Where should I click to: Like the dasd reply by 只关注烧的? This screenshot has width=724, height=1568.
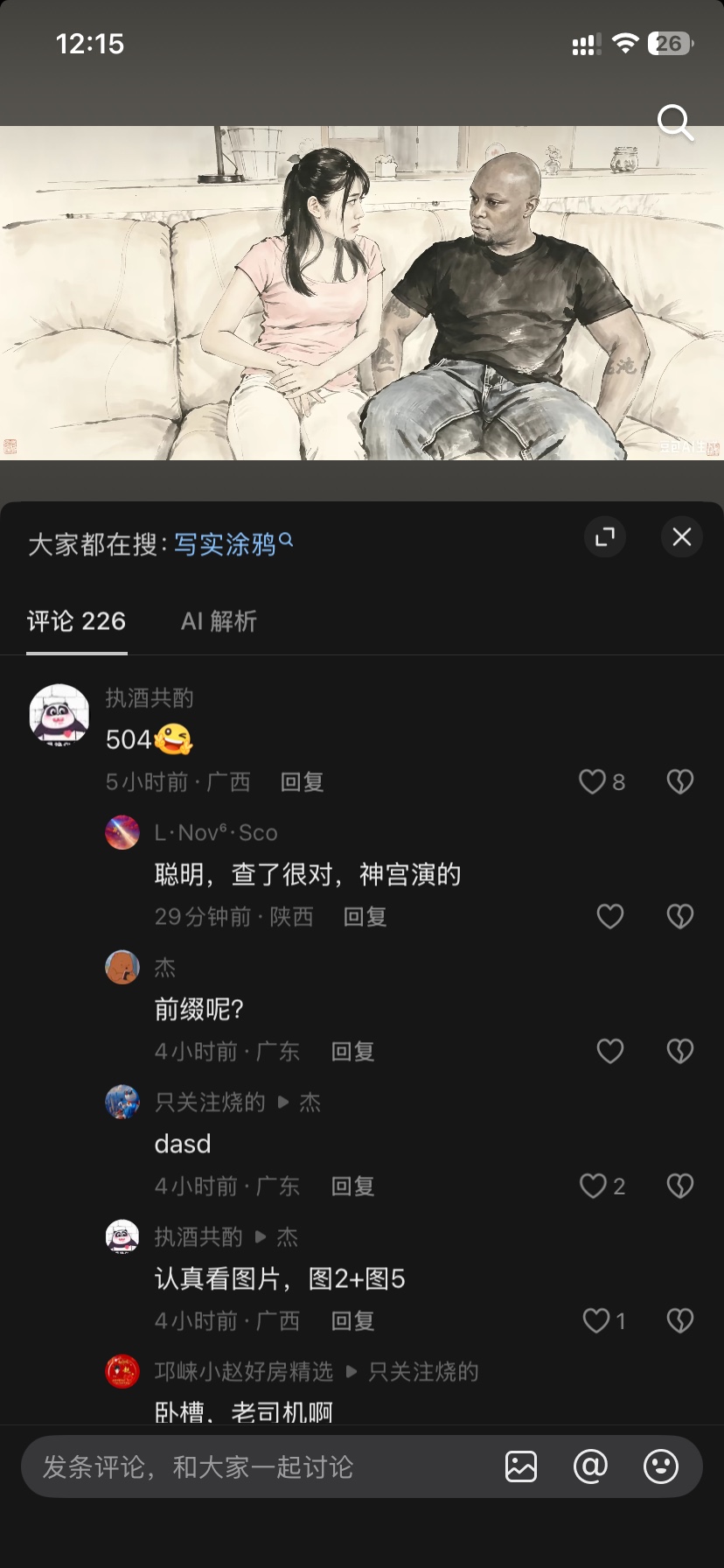pos(602,1186)
